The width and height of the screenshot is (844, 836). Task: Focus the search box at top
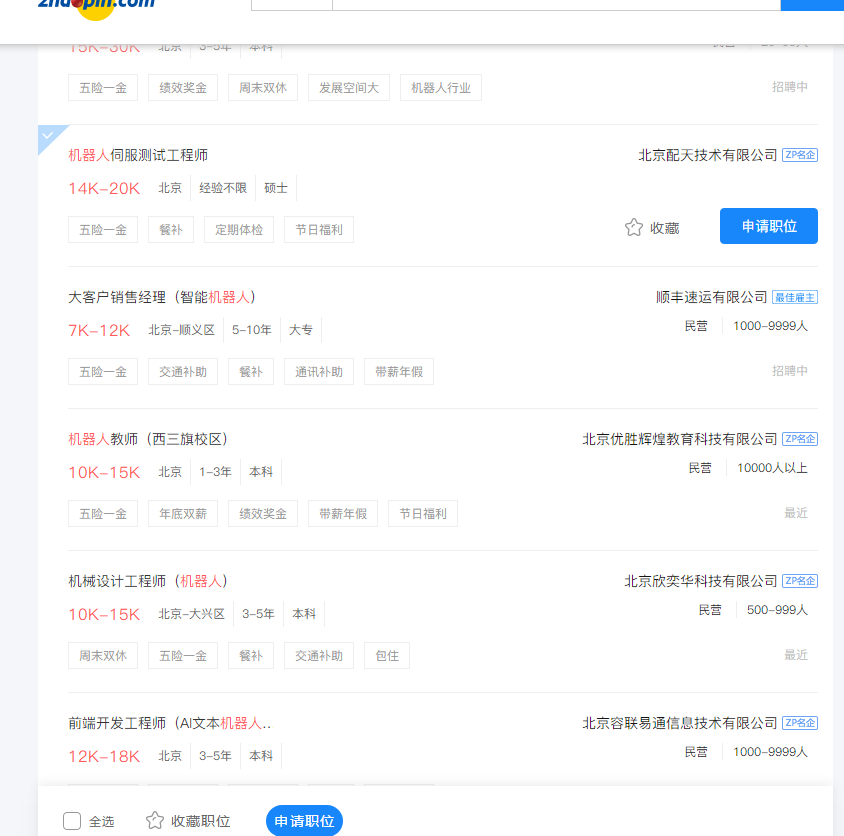coord(555,4)
